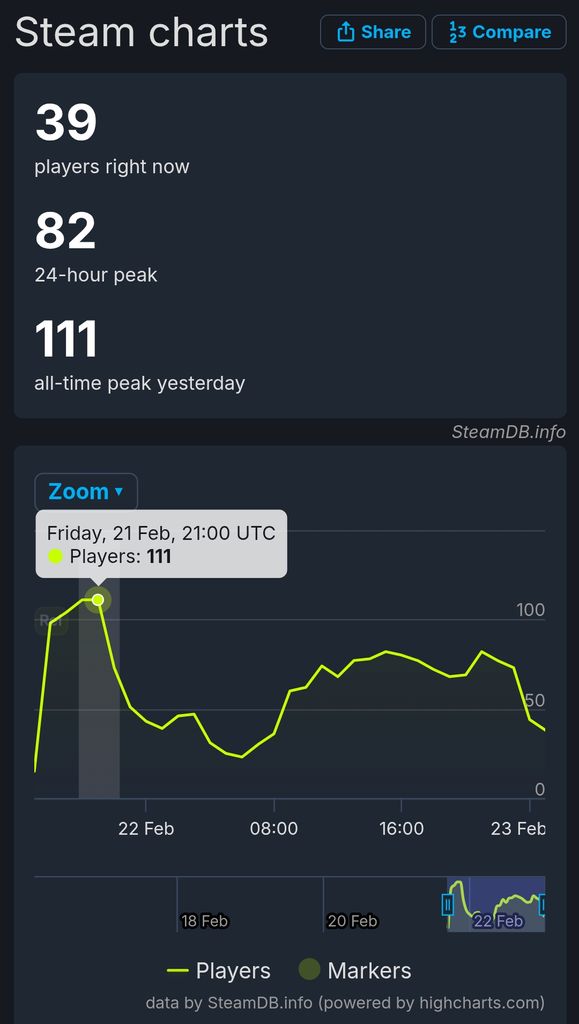Select the highlighted 111 players data point
This screenshot has height=1024, width=579.
tap(98, 600)
